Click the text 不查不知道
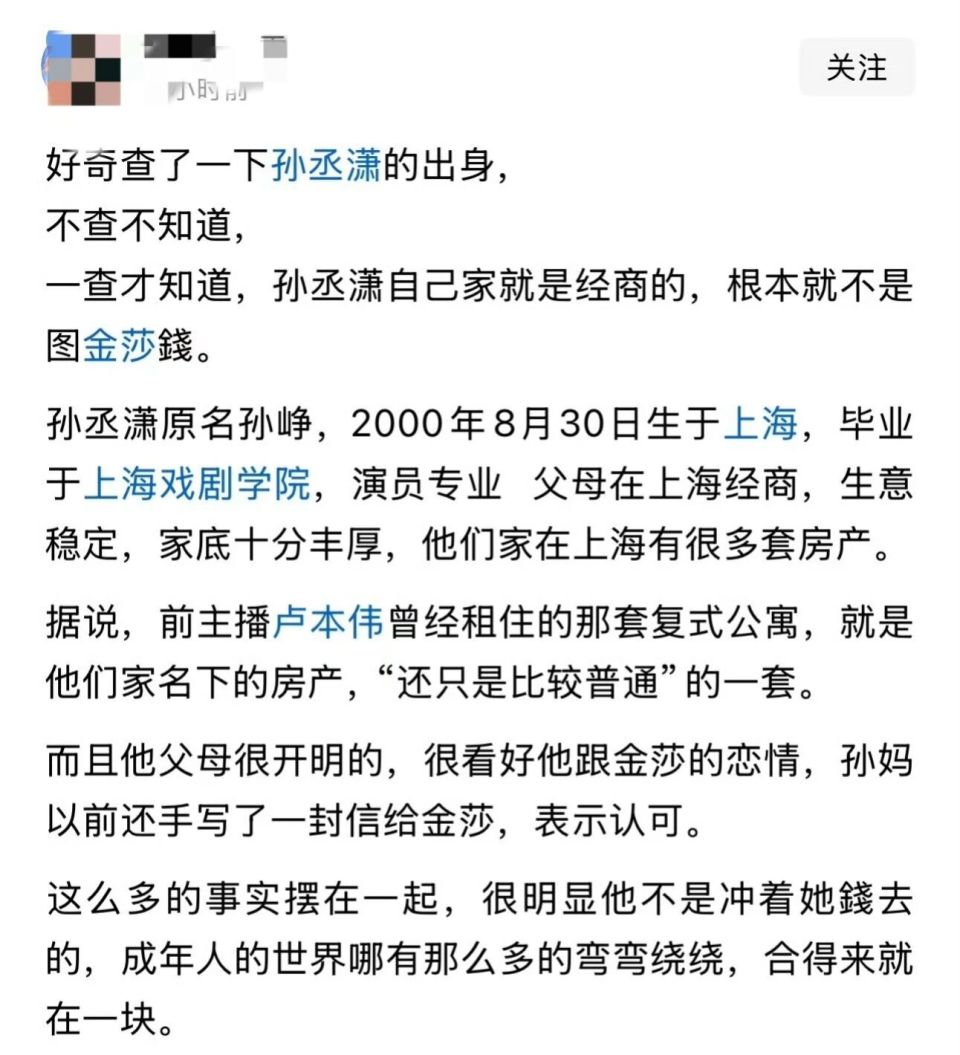This screenshot has height=1055, width=960. coord(145,225)
